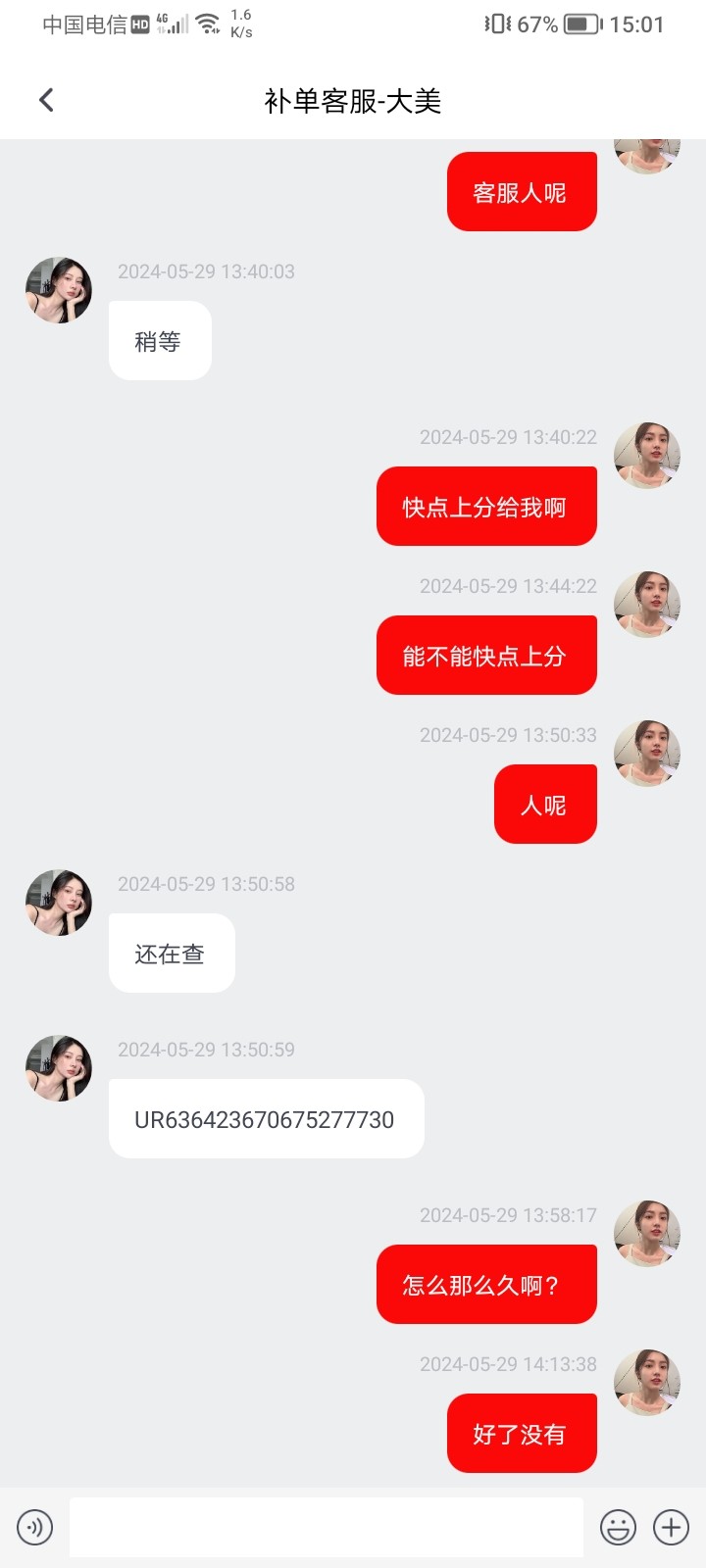Image resolution: width=706 pixels, height=1568 pixels.
Task: Select the 好了没有 red message bubble
Action: click(x=521, y=1433)
